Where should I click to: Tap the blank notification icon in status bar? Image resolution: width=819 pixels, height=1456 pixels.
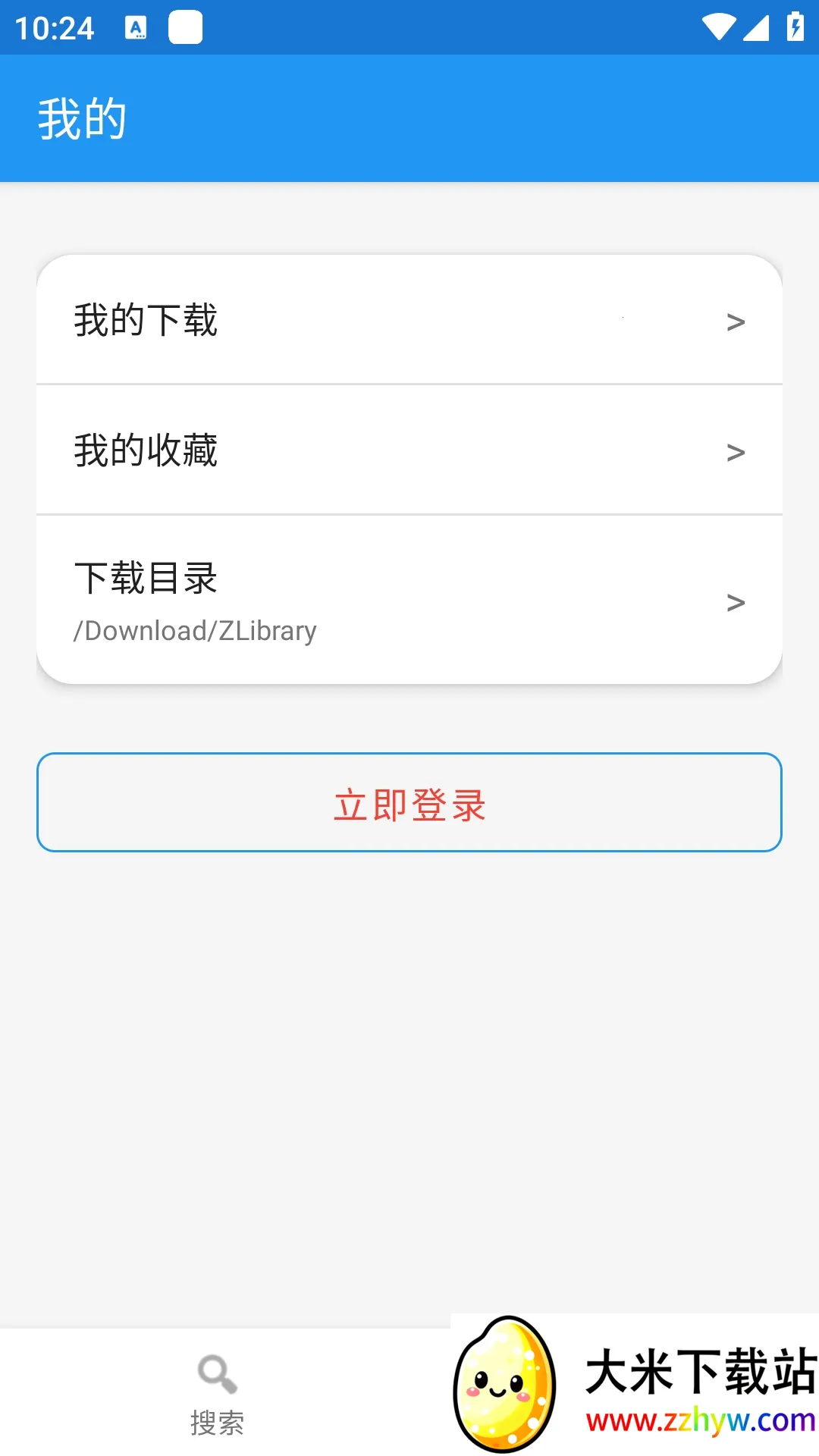point(184,25)
